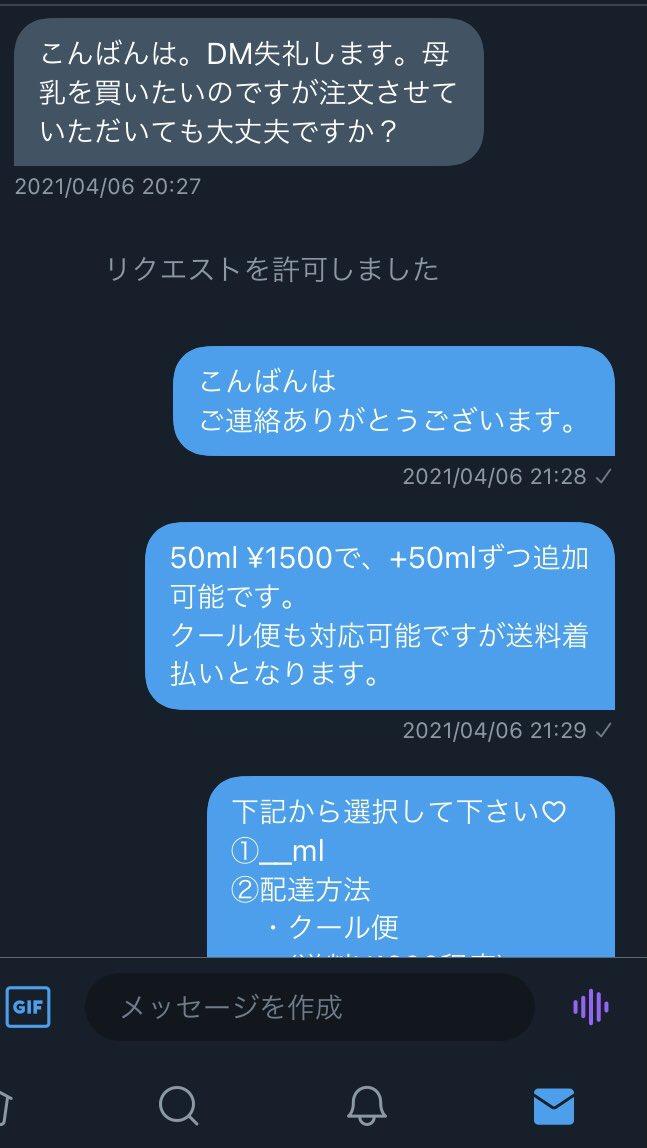Switch to the Search tab

179,1105
